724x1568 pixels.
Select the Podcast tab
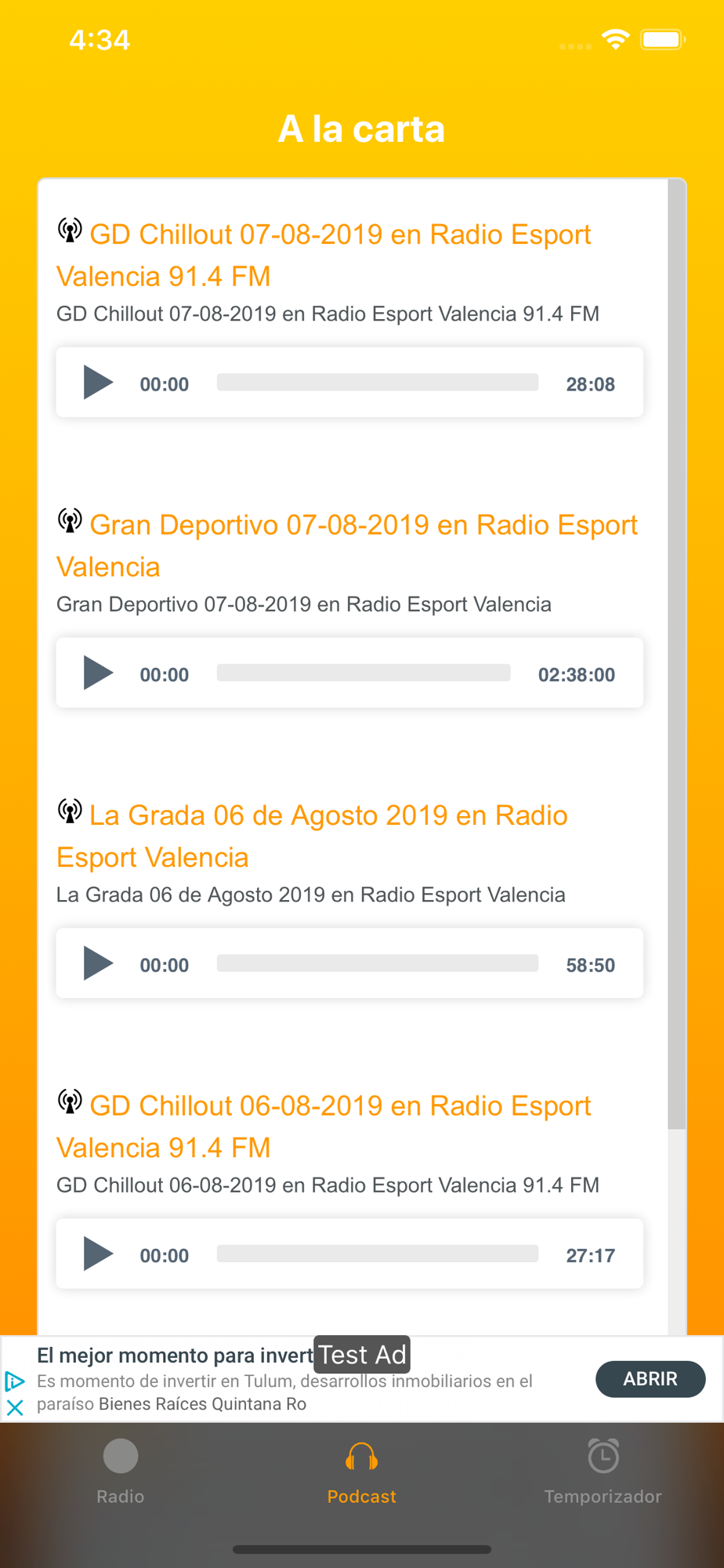point(362,1472)
